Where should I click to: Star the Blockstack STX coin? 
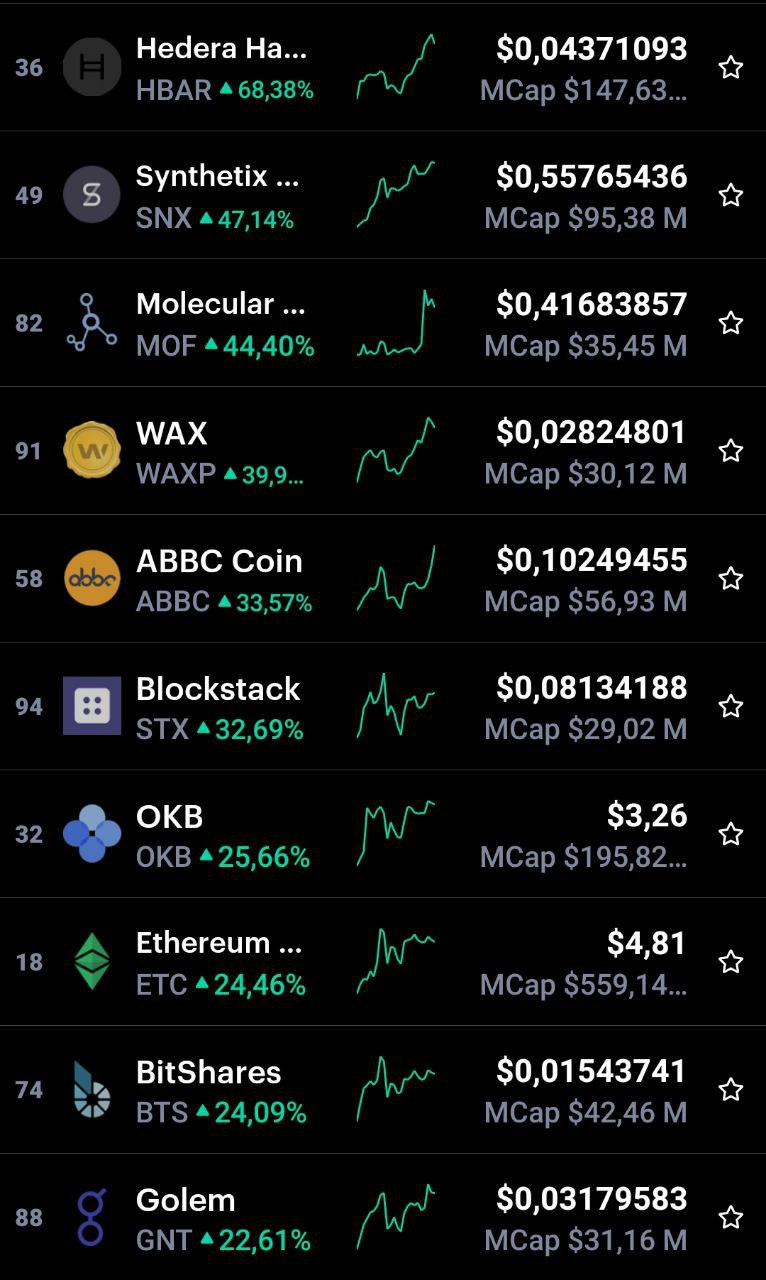point(731,707)
